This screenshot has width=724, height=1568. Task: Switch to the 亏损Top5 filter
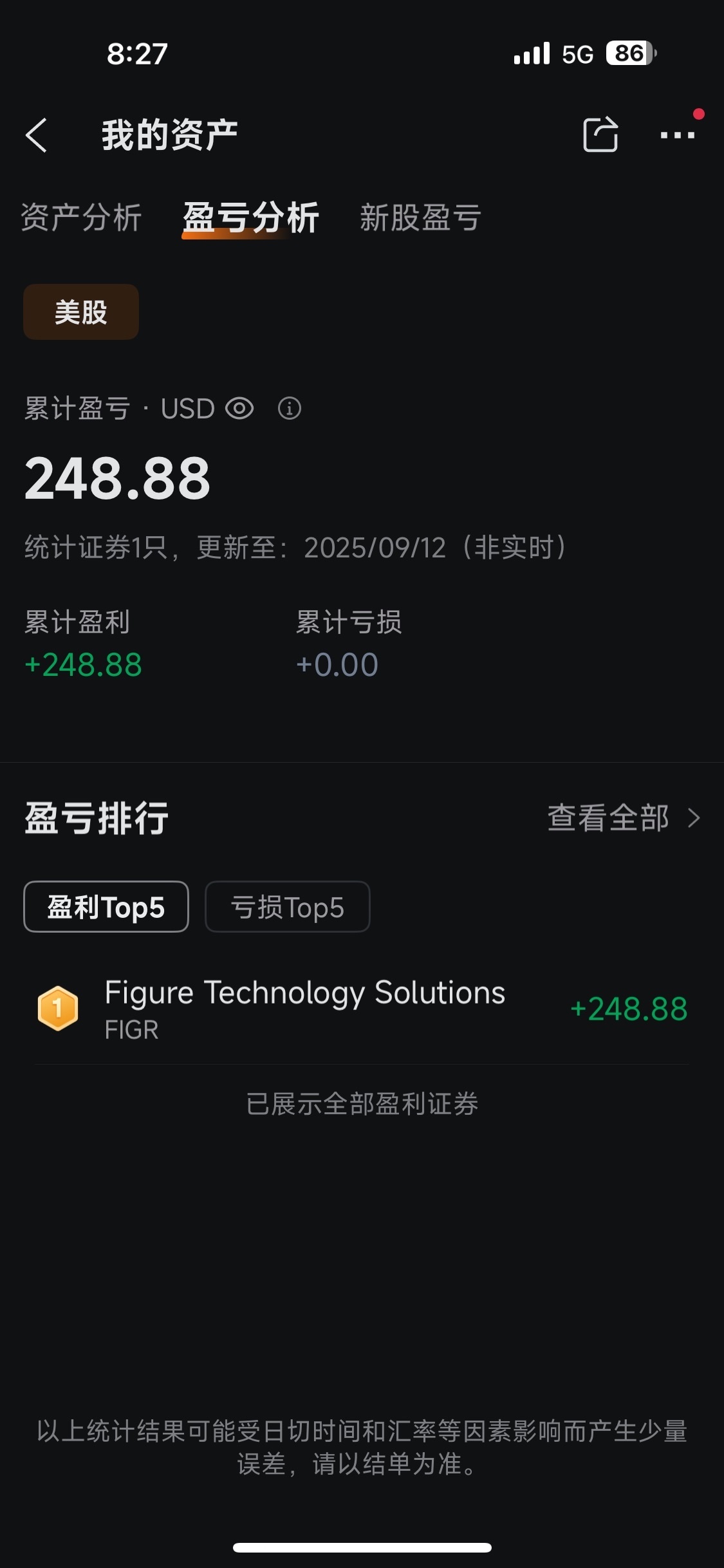point(288,908)
